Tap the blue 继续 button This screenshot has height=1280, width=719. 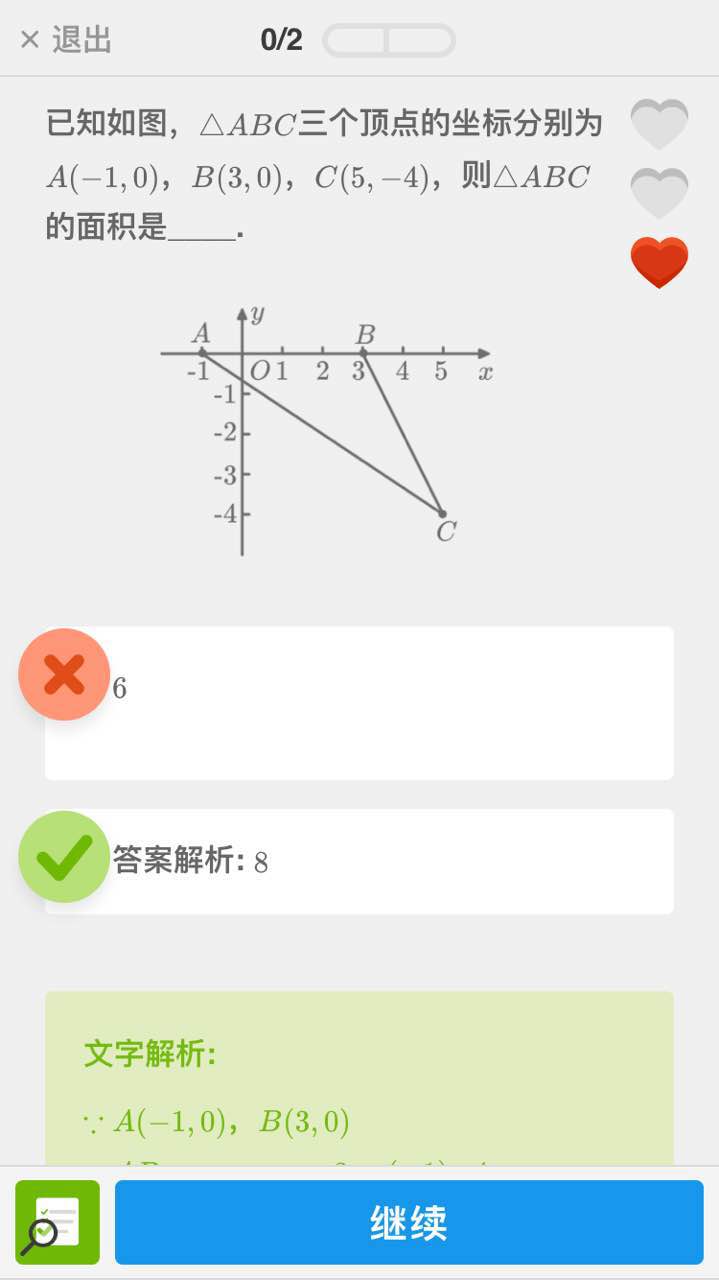408,1222
